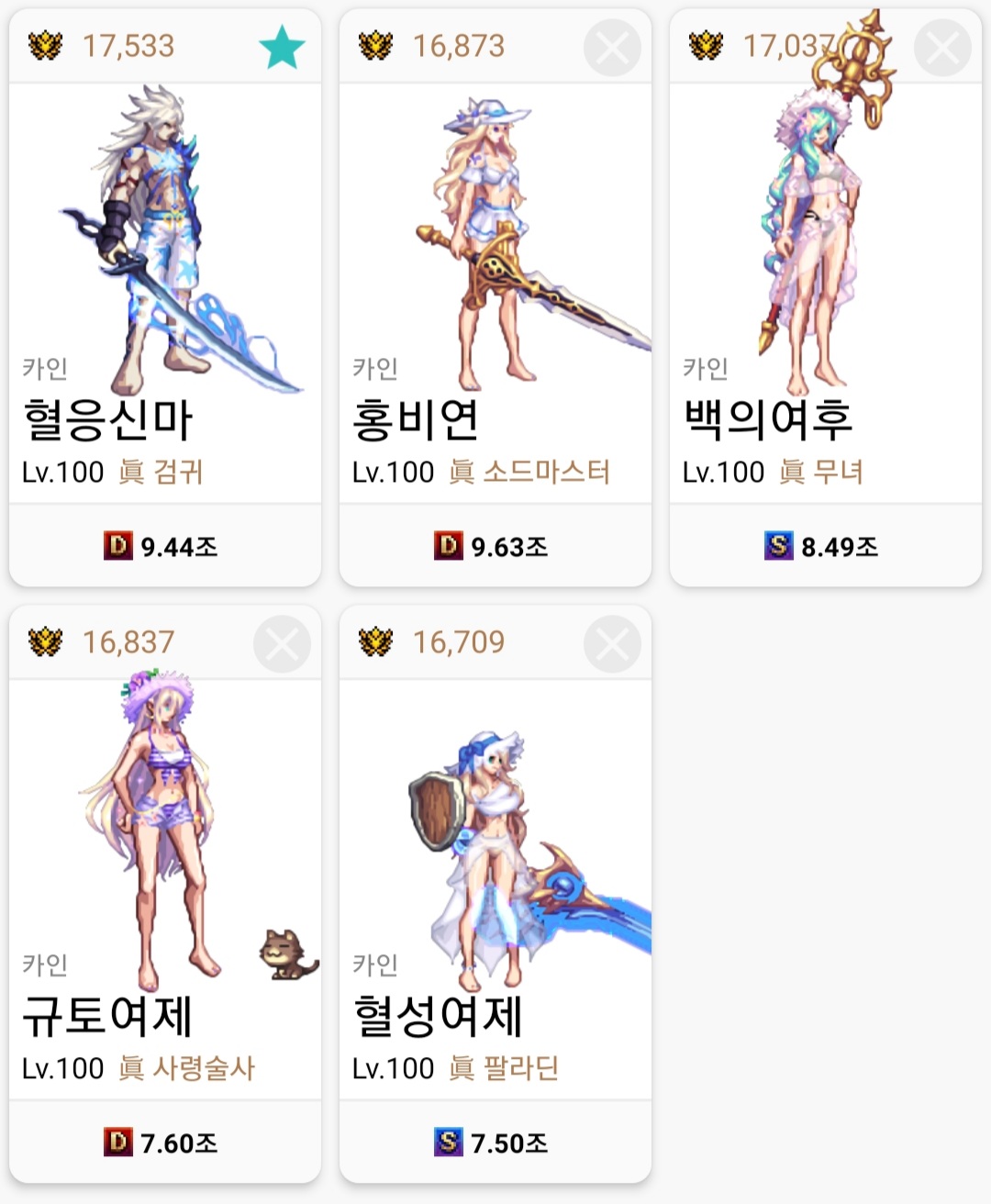Remove the 백의여후 character card
This screenshot has width=991, height=1204.
942,48
